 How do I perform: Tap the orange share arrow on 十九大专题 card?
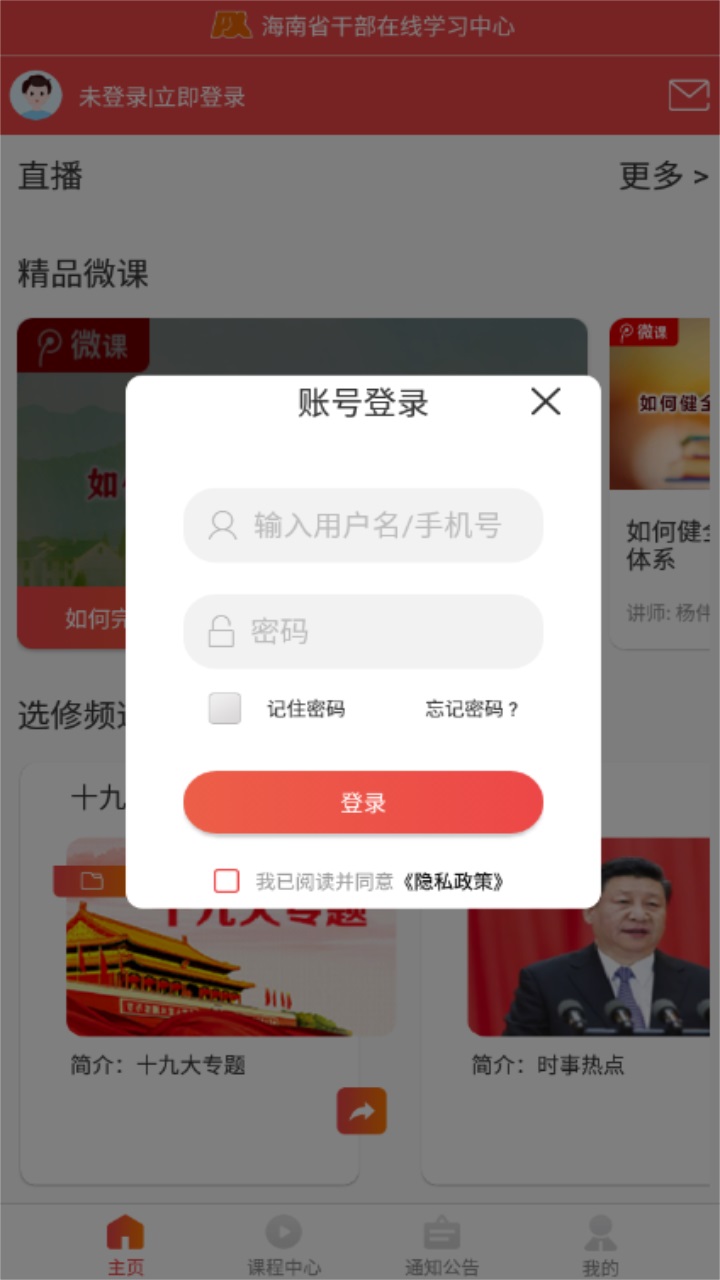pos(362,1111)
